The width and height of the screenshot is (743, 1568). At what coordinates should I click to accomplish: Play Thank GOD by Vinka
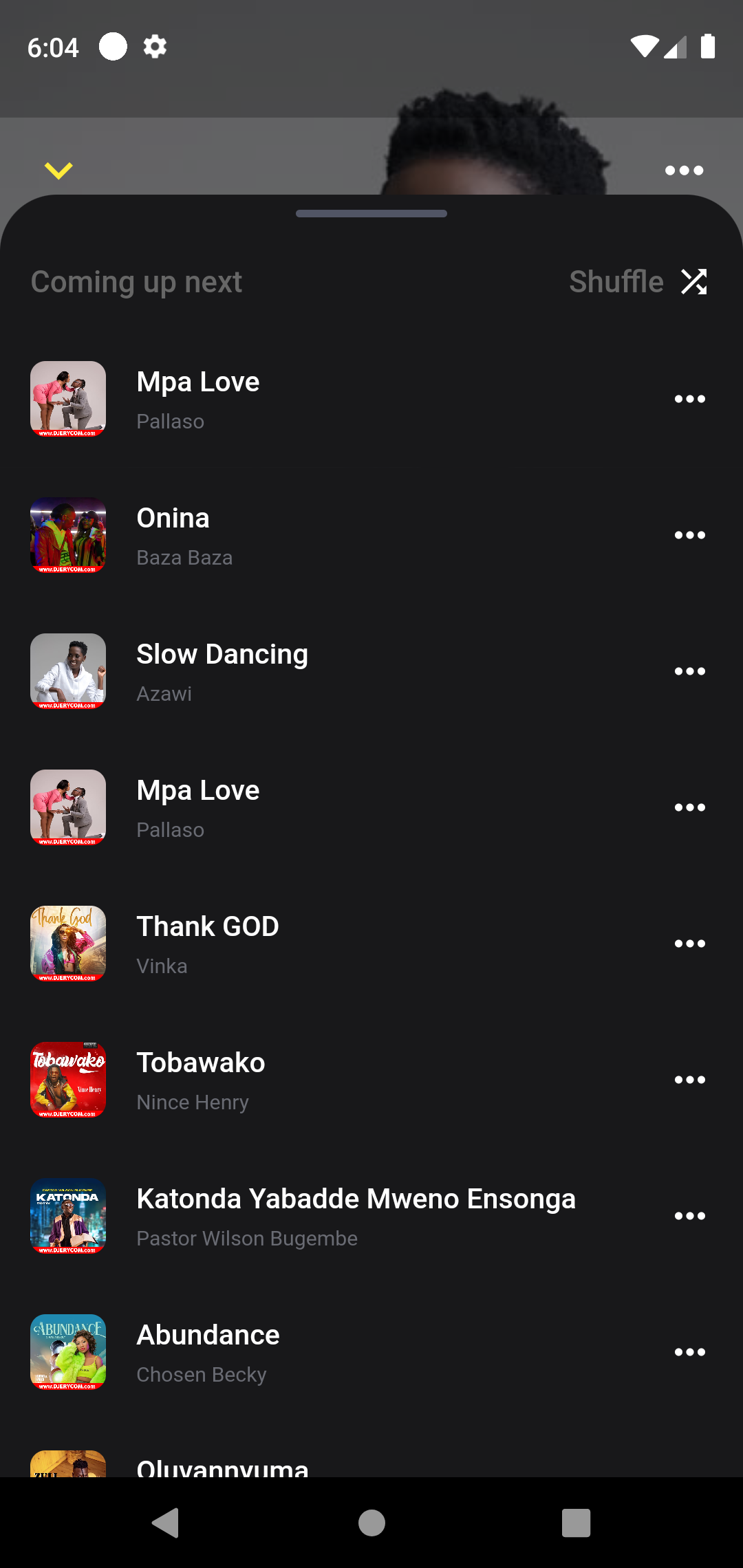tap(344, 944)
